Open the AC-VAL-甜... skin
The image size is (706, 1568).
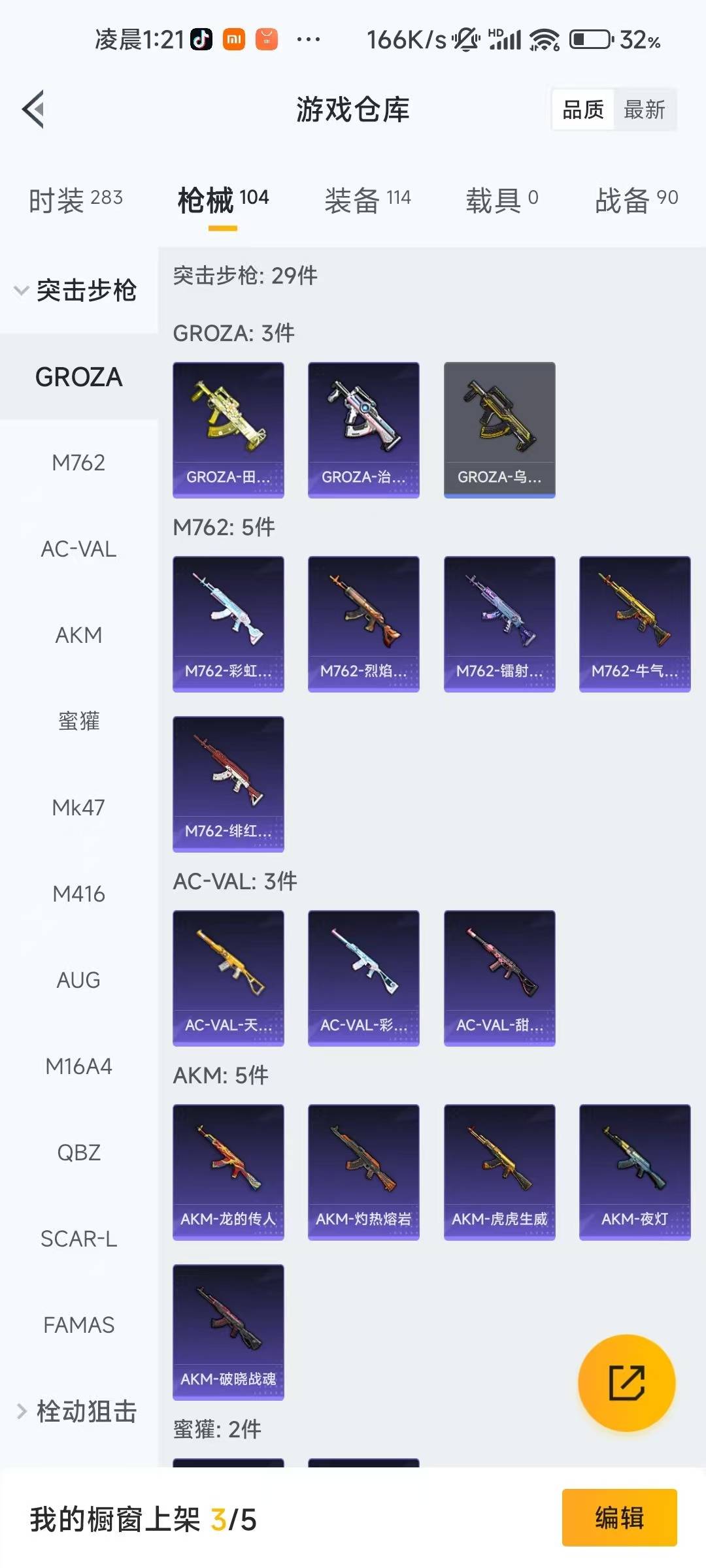click(499, 977)
